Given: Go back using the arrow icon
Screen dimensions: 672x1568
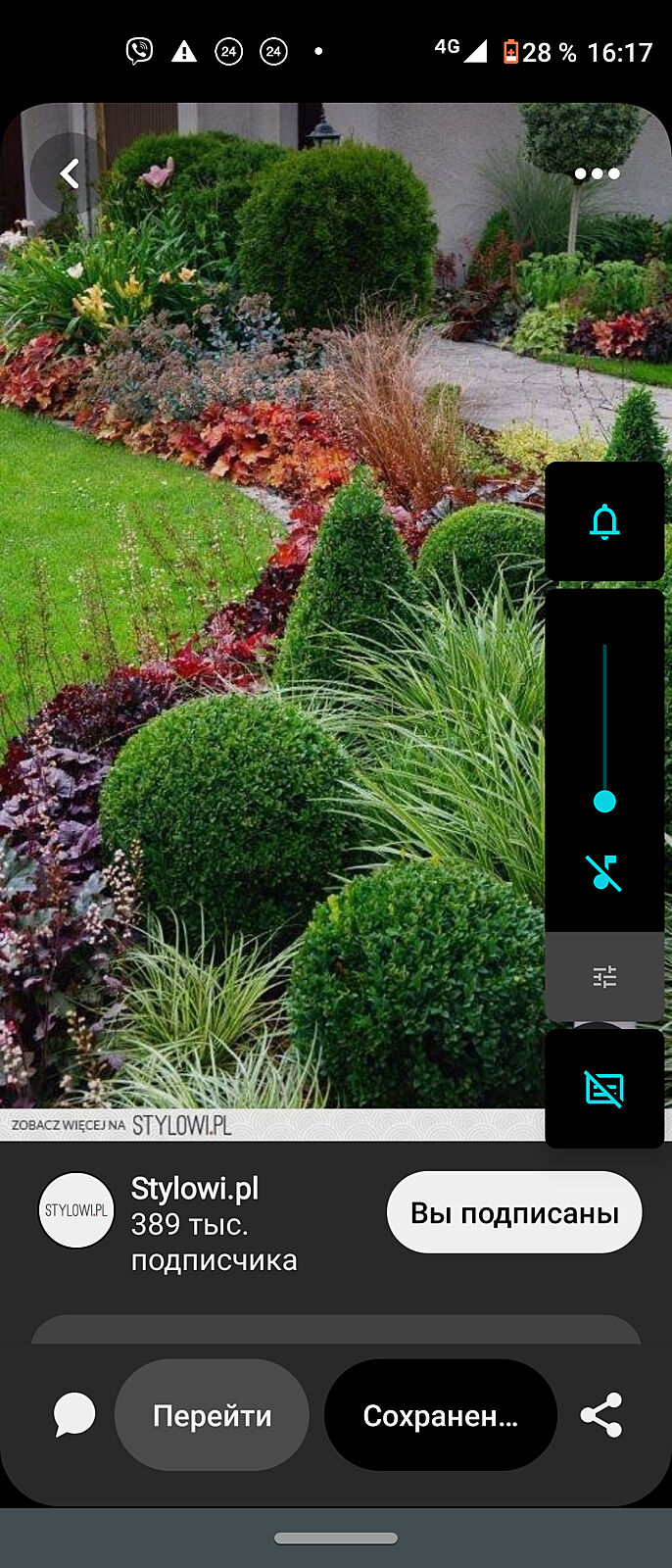Looking at the screenshot, I should (x=69, y=173).
